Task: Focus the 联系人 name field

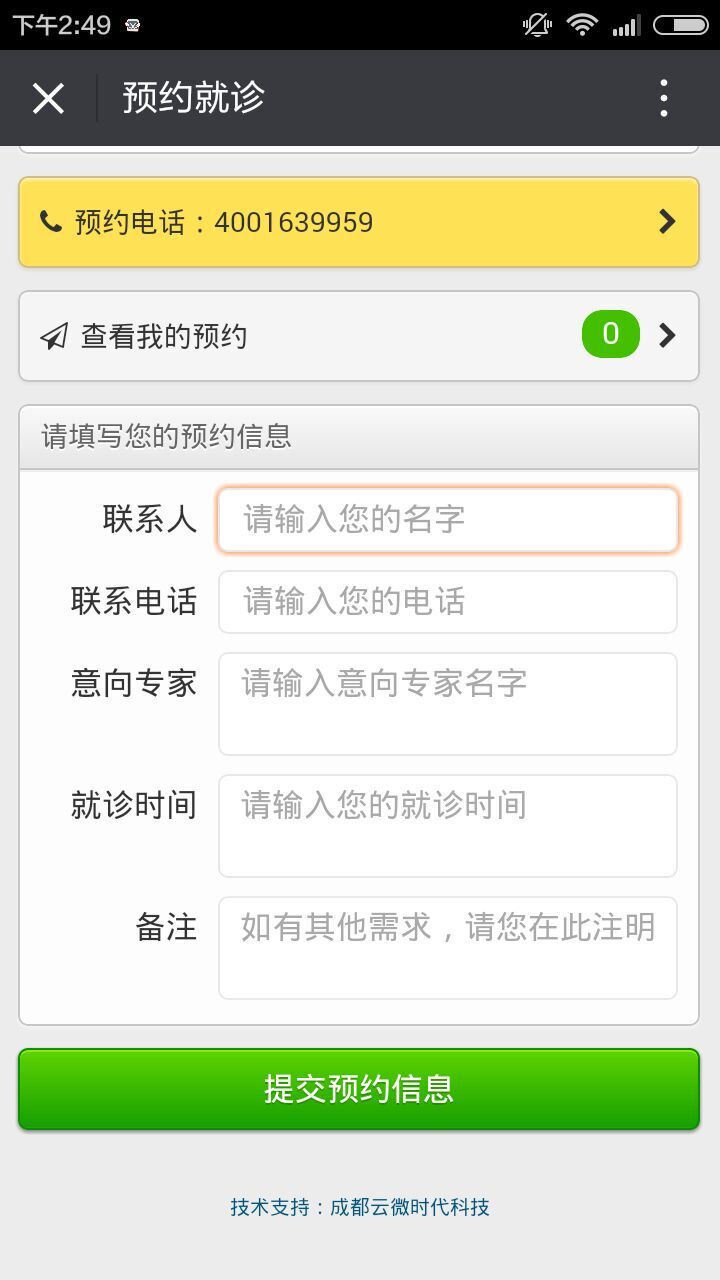Action: (448, 520)
